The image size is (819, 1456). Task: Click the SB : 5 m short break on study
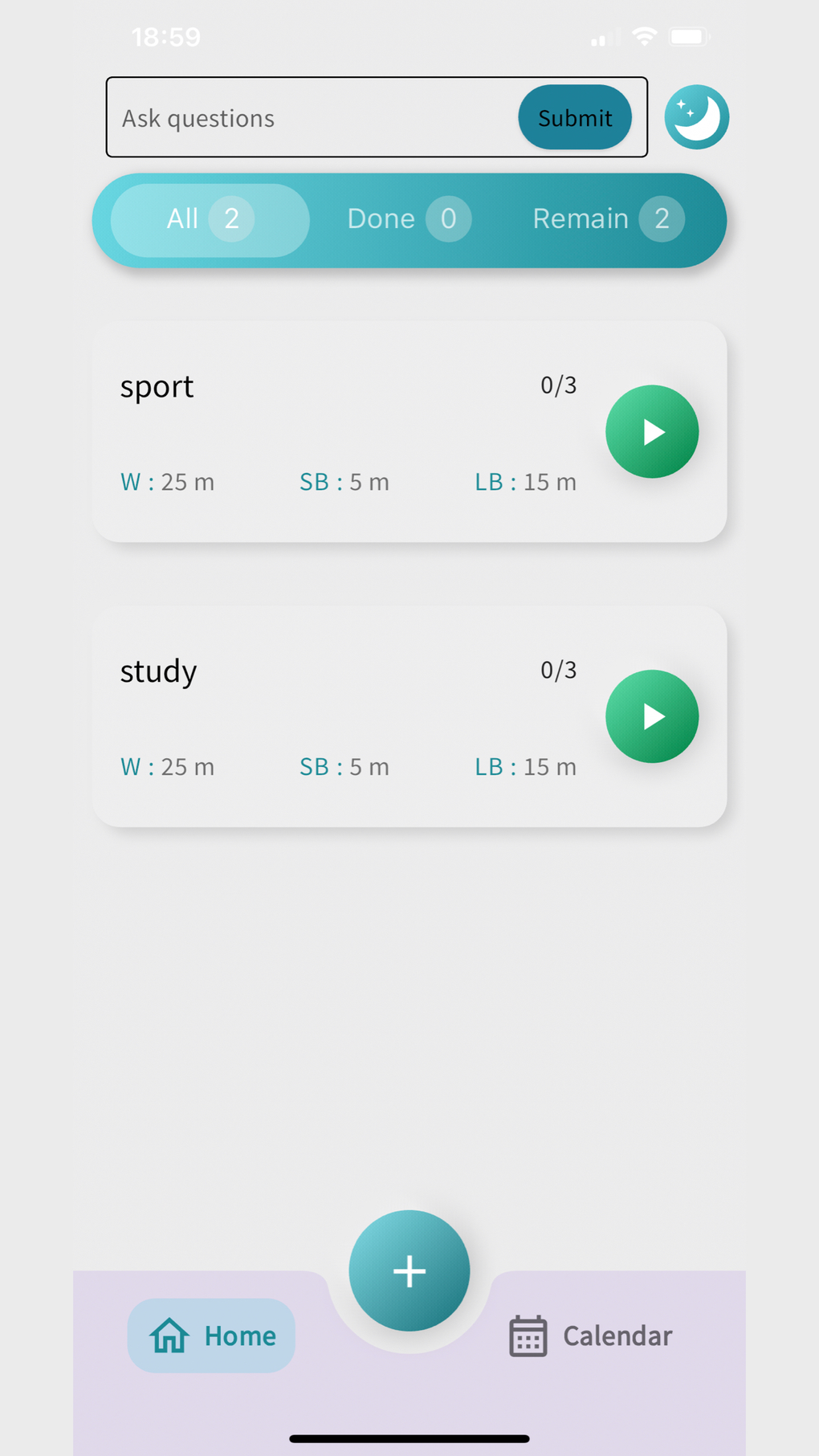[x=344, y=766]
